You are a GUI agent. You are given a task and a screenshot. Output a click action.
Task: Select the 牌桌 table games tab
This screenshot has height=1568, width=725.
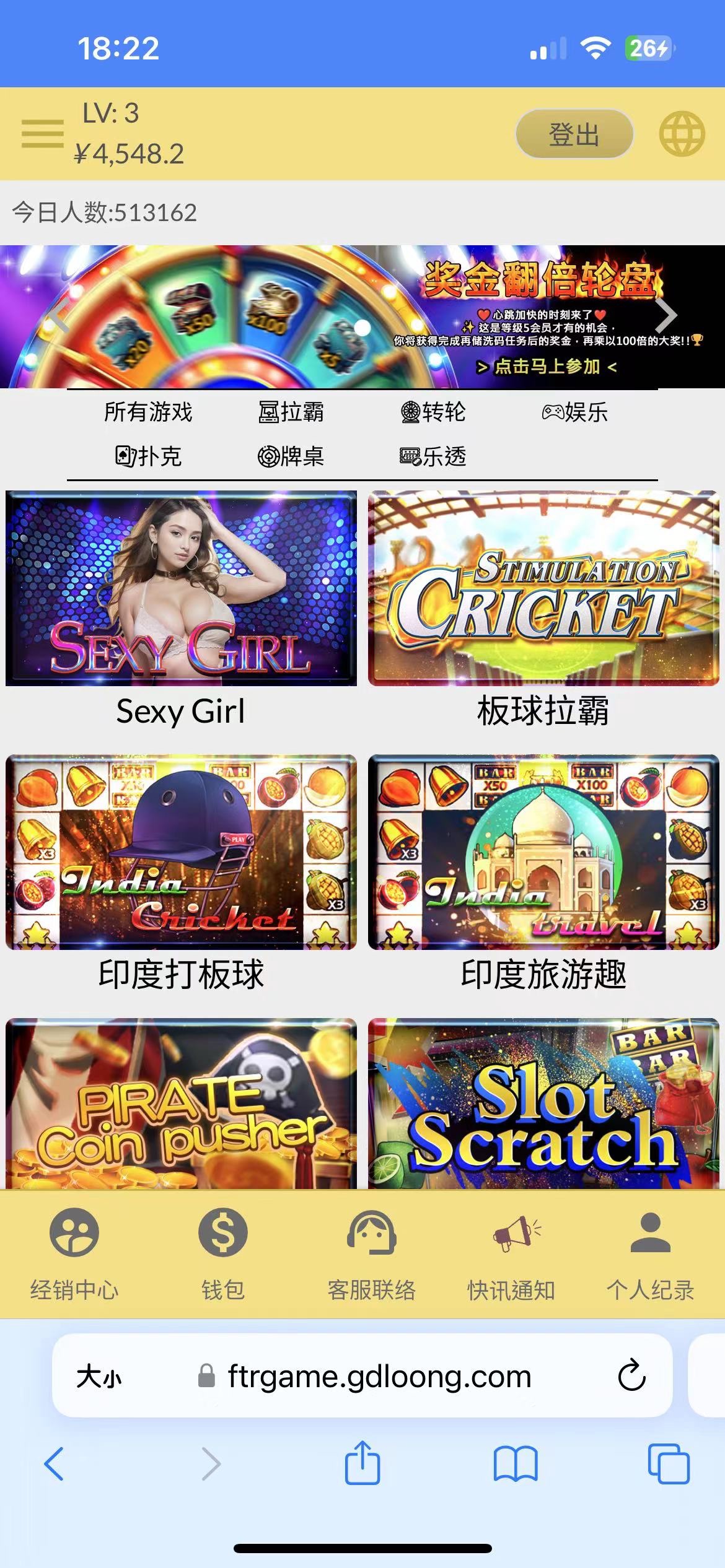(291, 456)
